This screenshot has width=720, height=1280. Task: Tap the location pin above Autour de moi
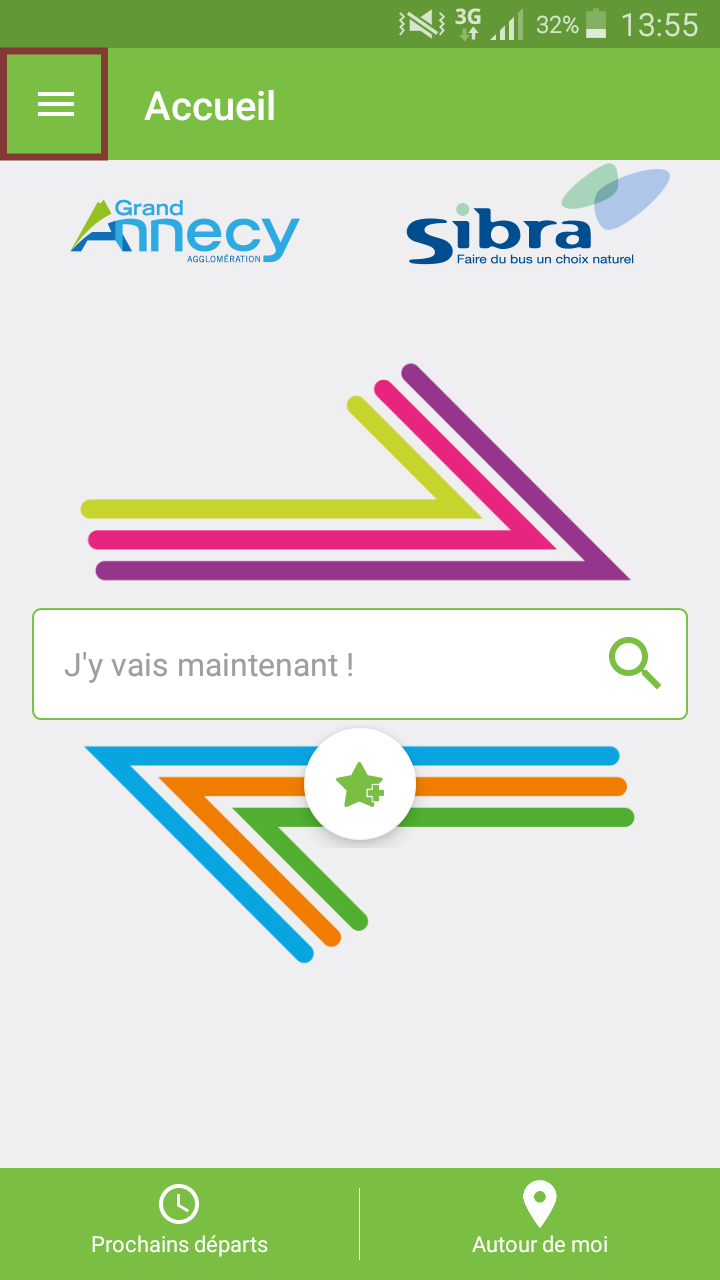coord(539,1204)
